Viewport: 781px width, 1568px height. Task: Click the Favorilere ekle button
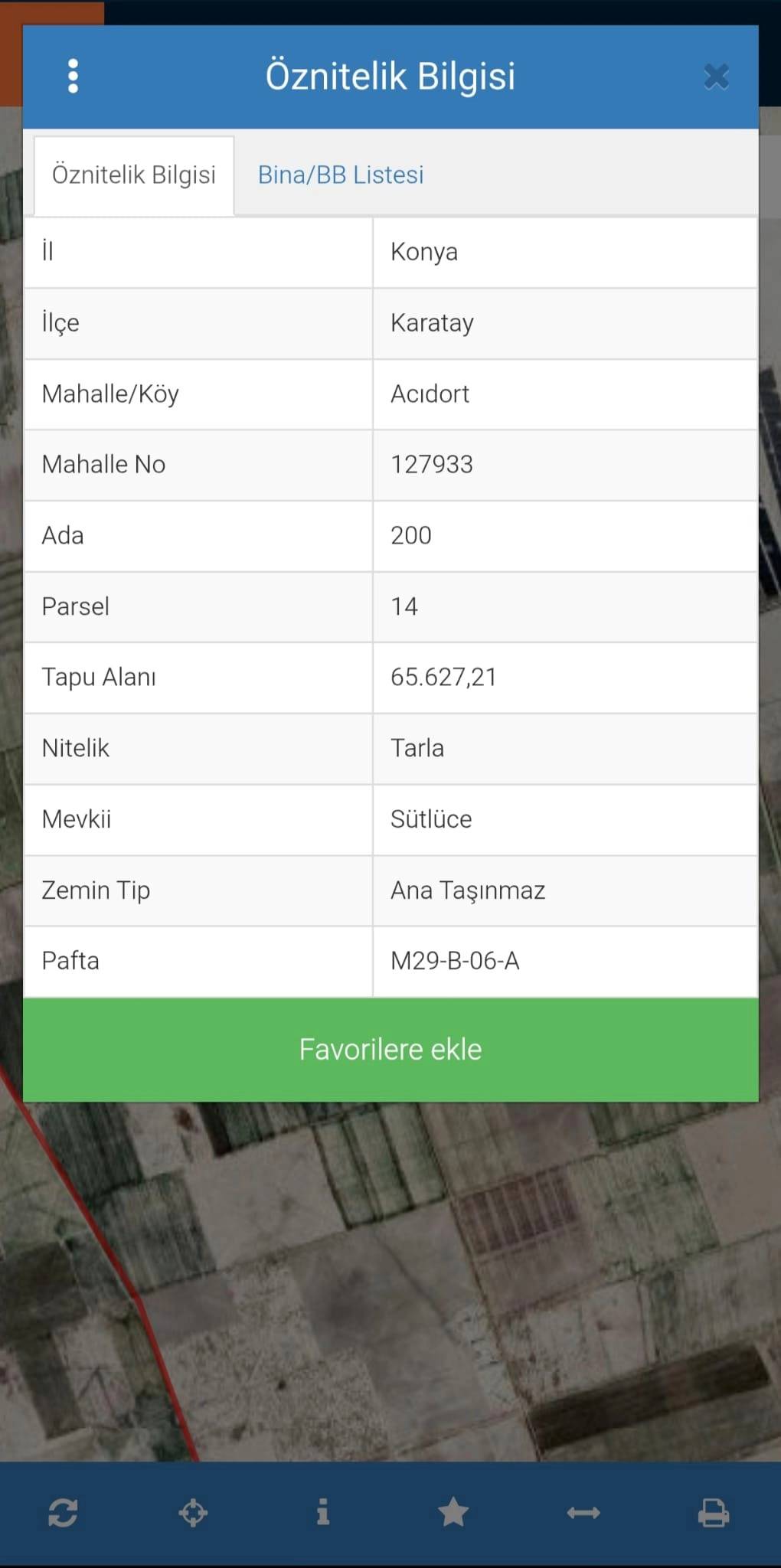(390, 1048)
